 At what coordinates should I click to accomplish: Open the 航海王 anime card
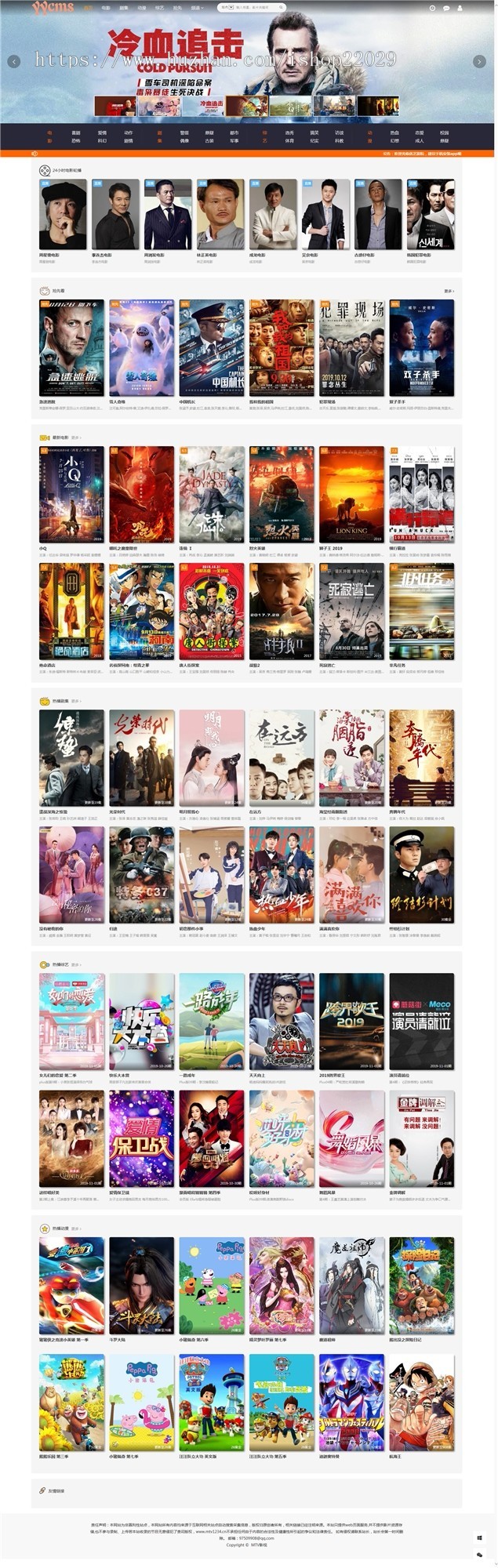pyautogui.click(x=421, y=1403)
